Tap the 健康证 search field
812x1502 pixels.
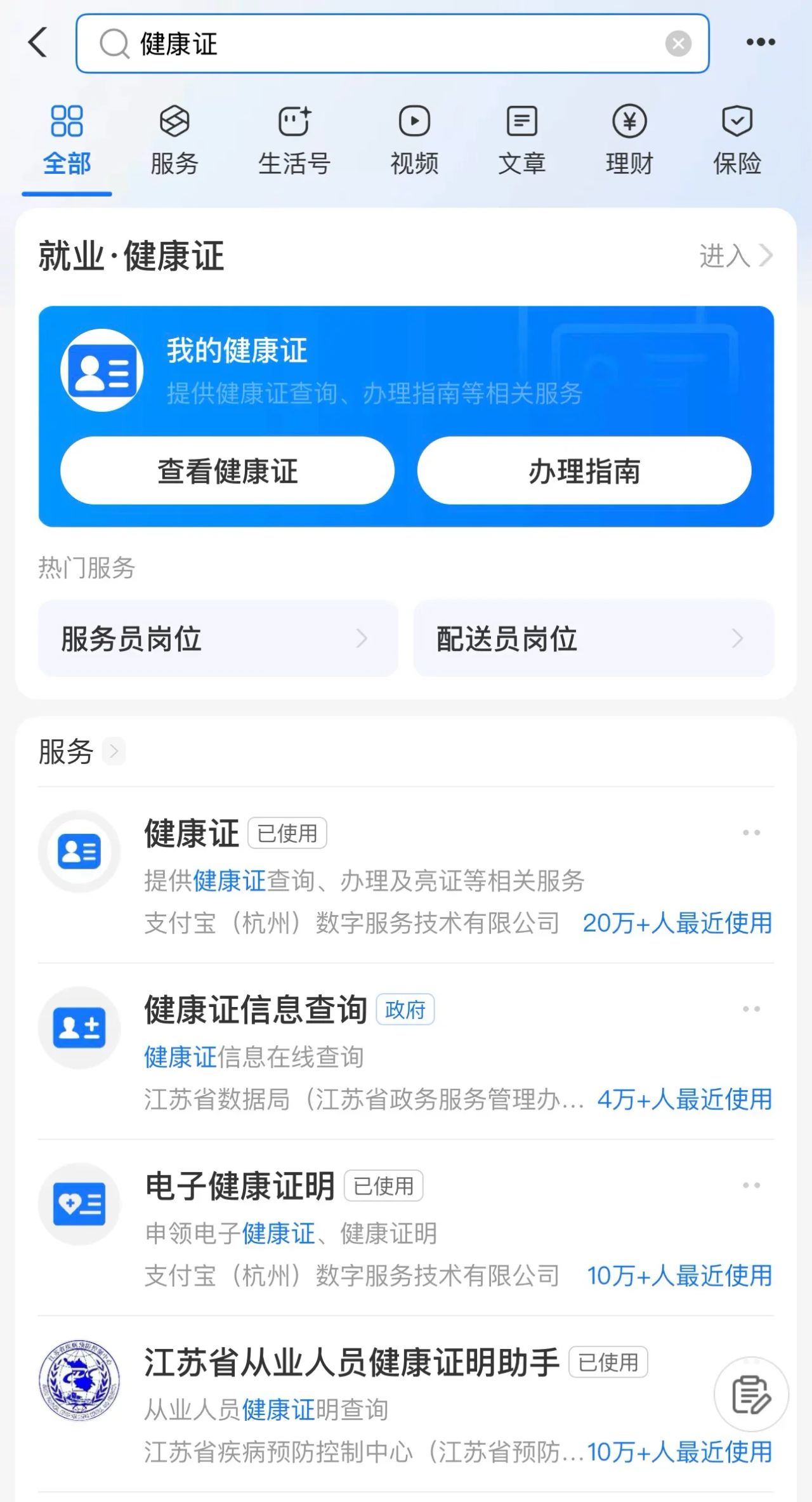coord(381,43)
